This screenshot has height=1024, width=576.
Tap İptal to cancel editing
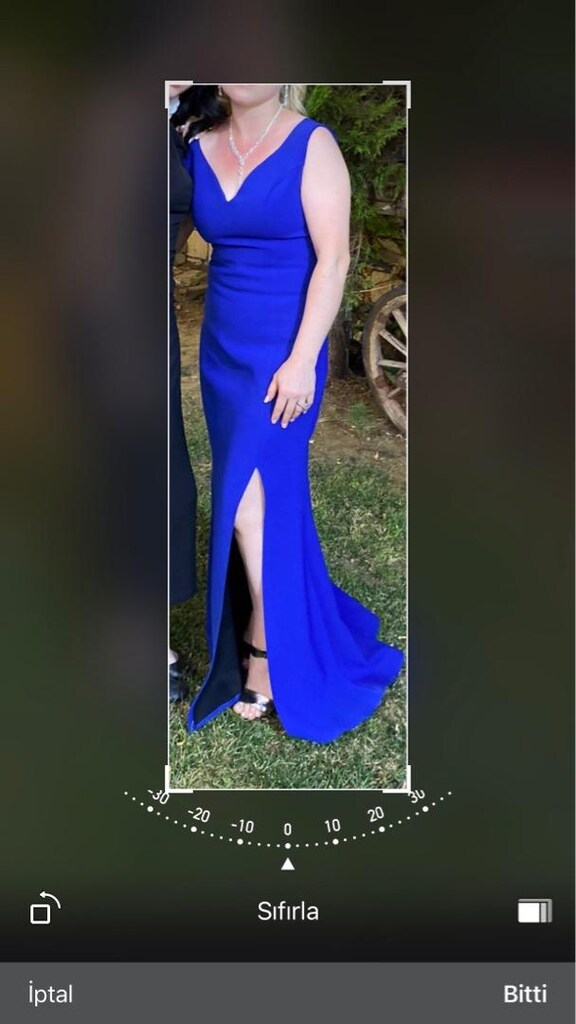coord(51,994)
